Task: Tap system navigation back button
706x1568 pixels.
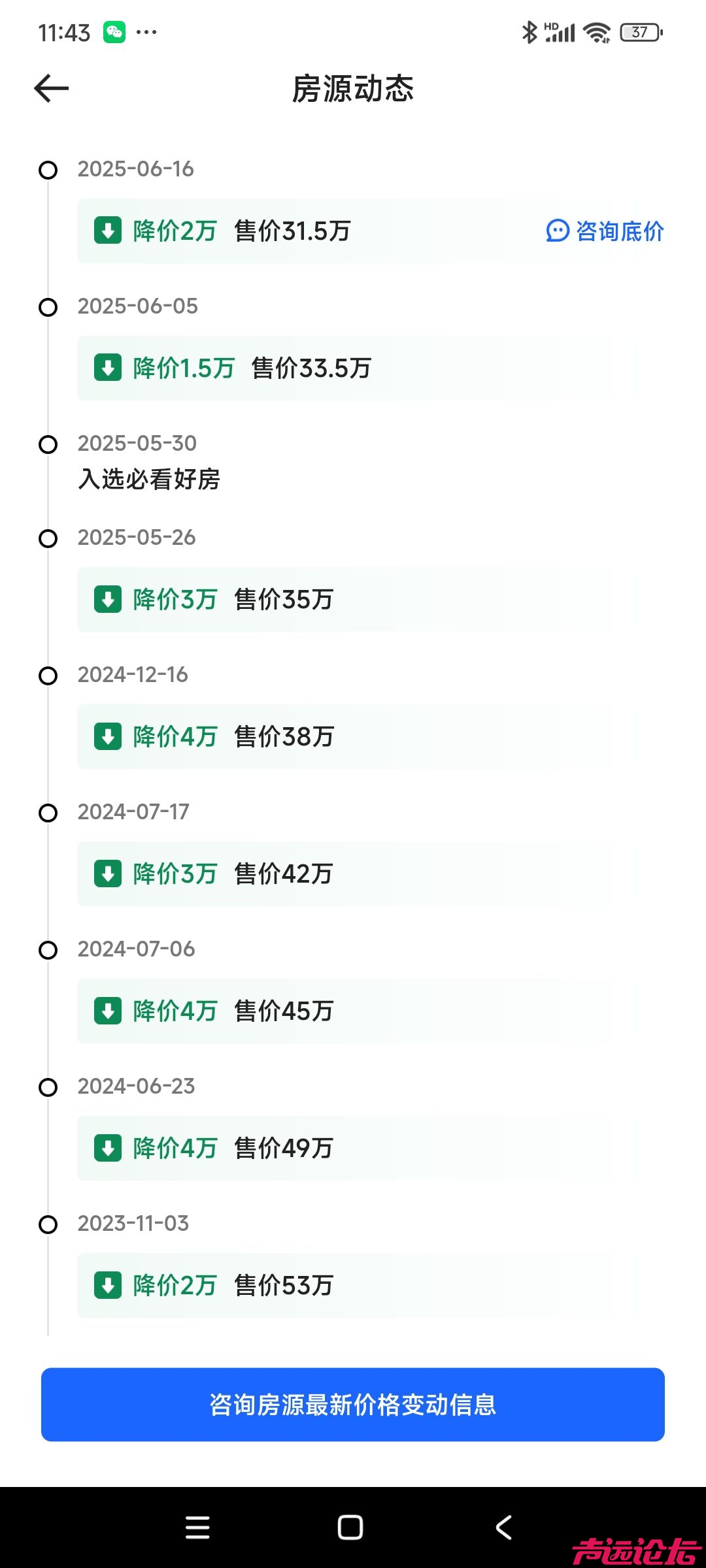Action: coord(503,1527)
